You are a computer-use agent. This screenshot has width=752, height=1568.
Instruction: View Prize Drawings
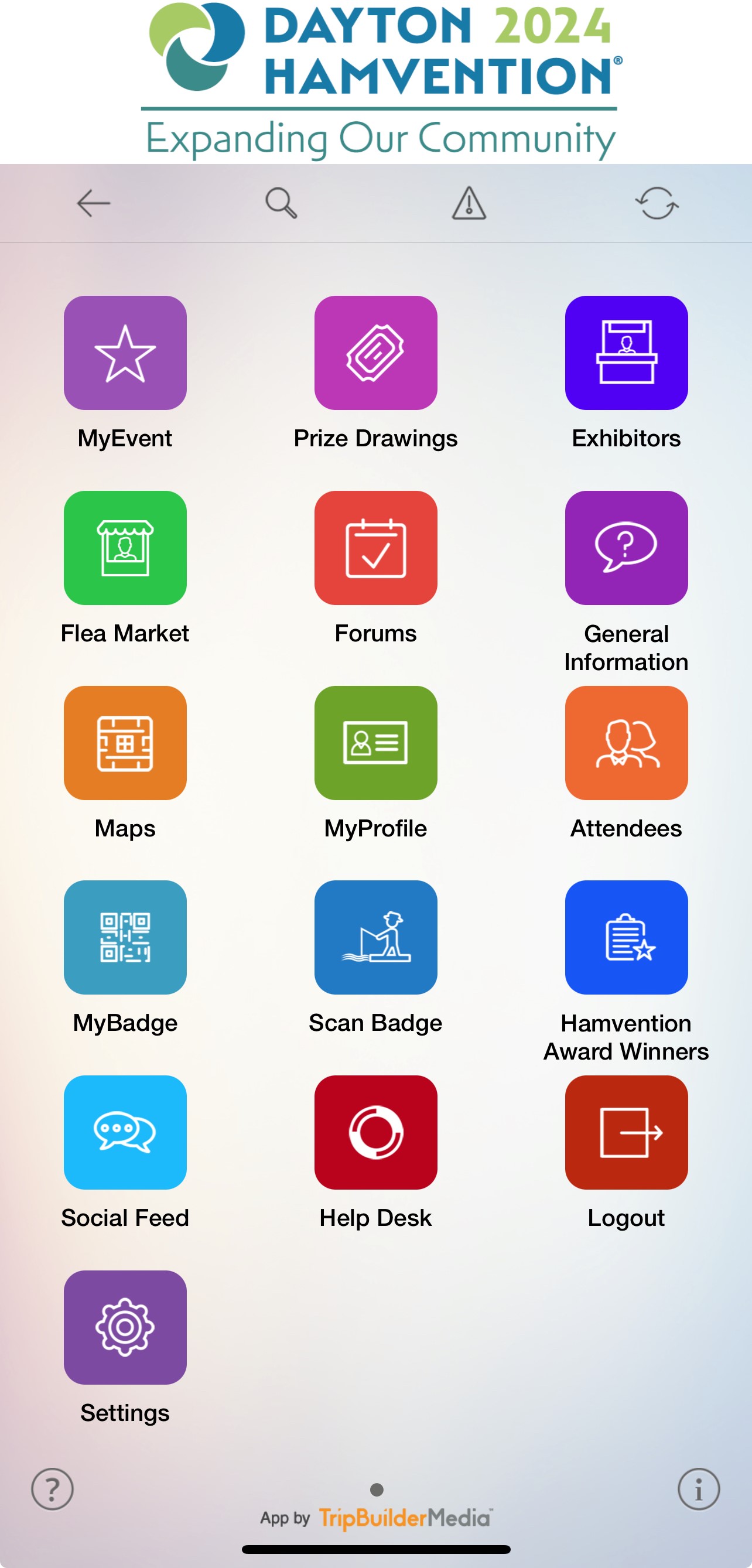[x=376, y=353]
